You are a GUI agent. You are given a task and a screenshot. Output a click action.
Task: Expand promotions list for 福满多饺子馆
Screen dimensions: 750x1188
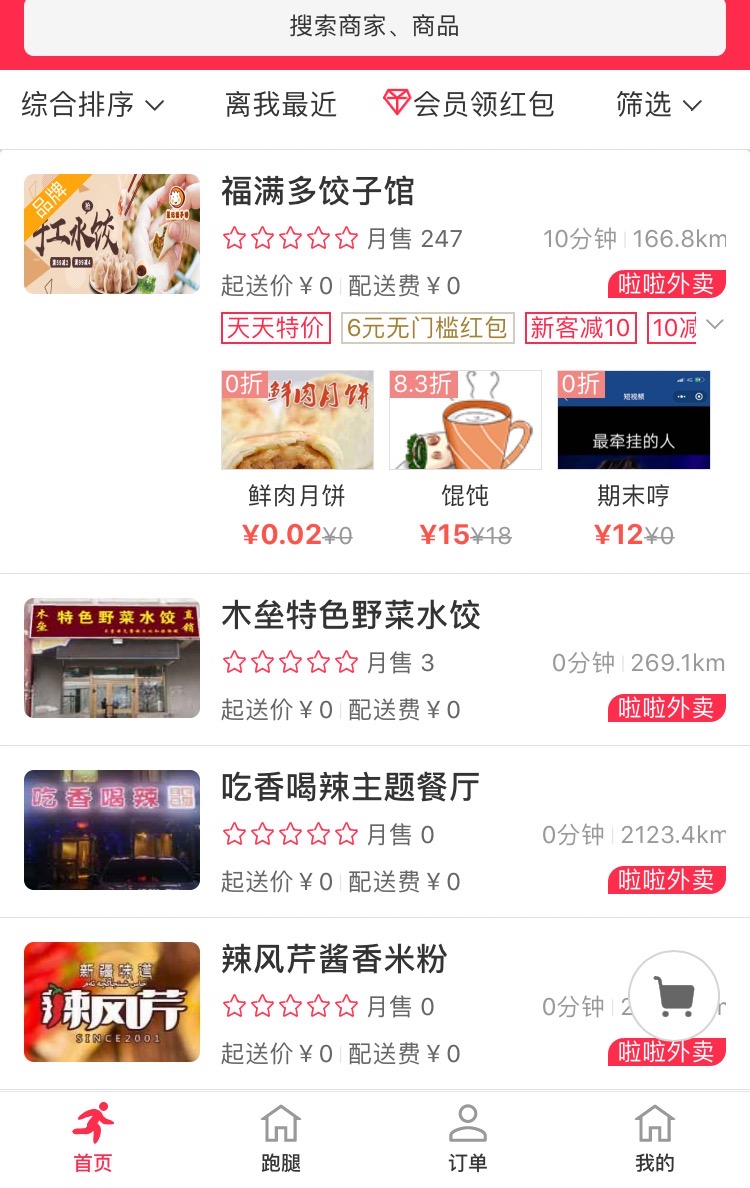[x=715, y=325]
